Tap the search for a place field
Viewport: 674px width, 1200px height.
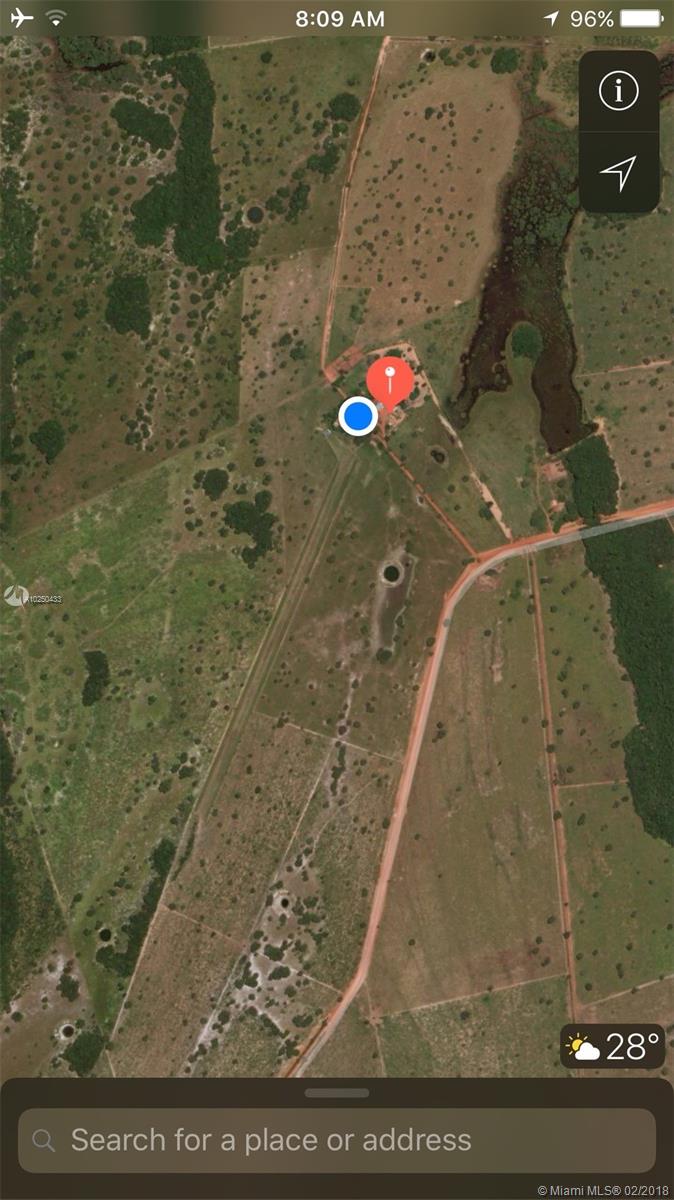(337, 1139)
